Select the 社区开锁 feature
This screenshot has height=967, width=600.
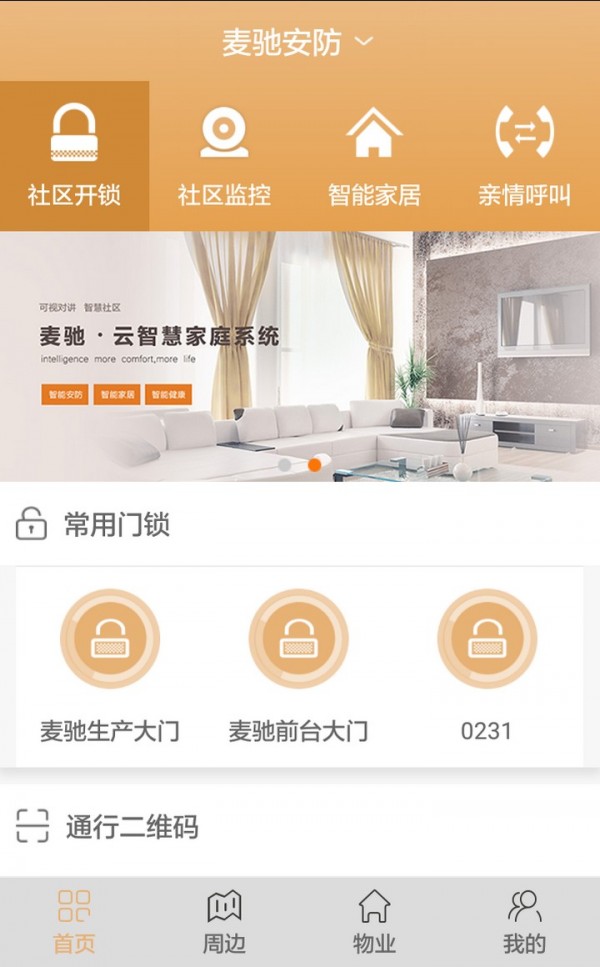[74, 156]
